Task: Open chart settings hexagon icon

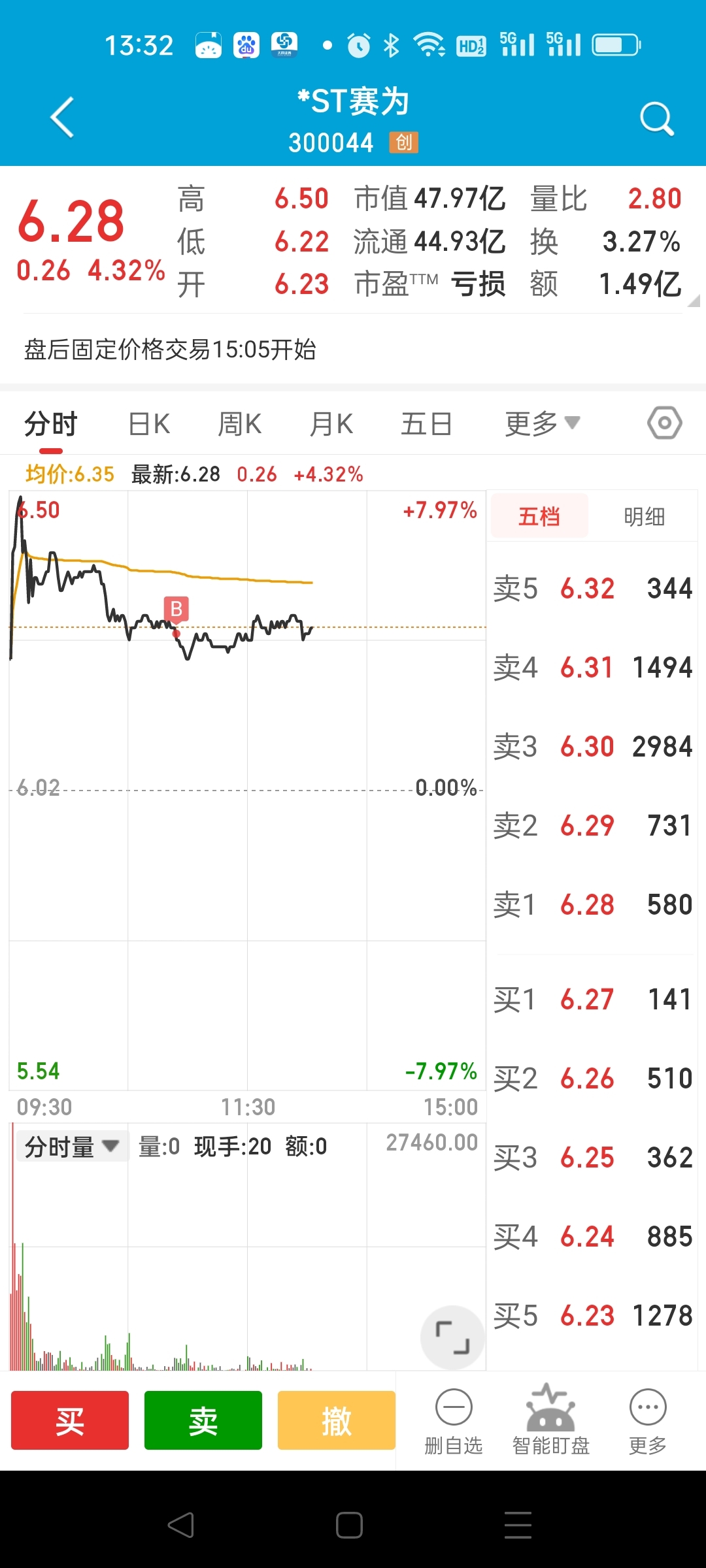Action: tap(665, 423)
